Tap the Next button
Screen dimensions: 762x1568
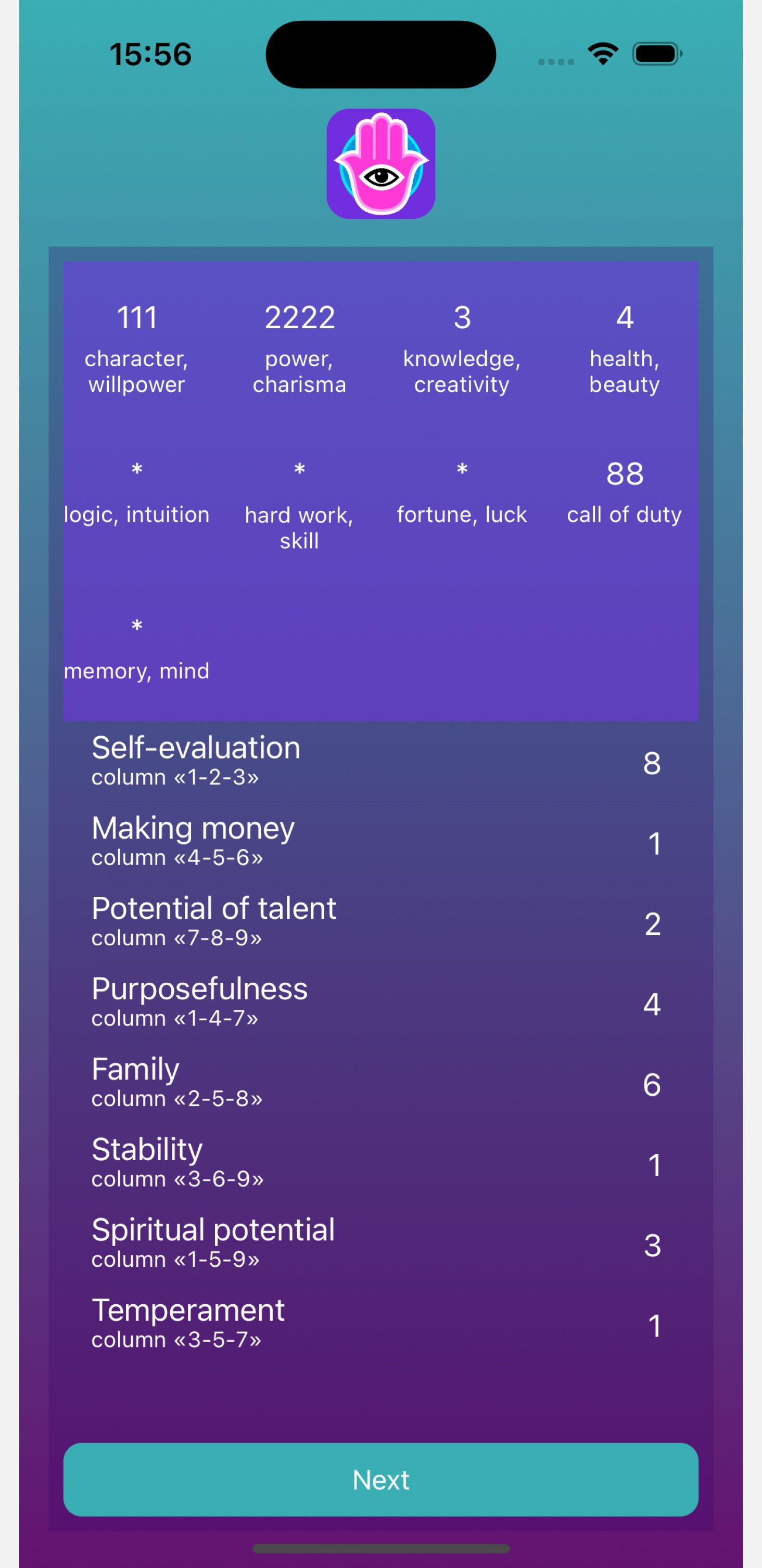380,1479
